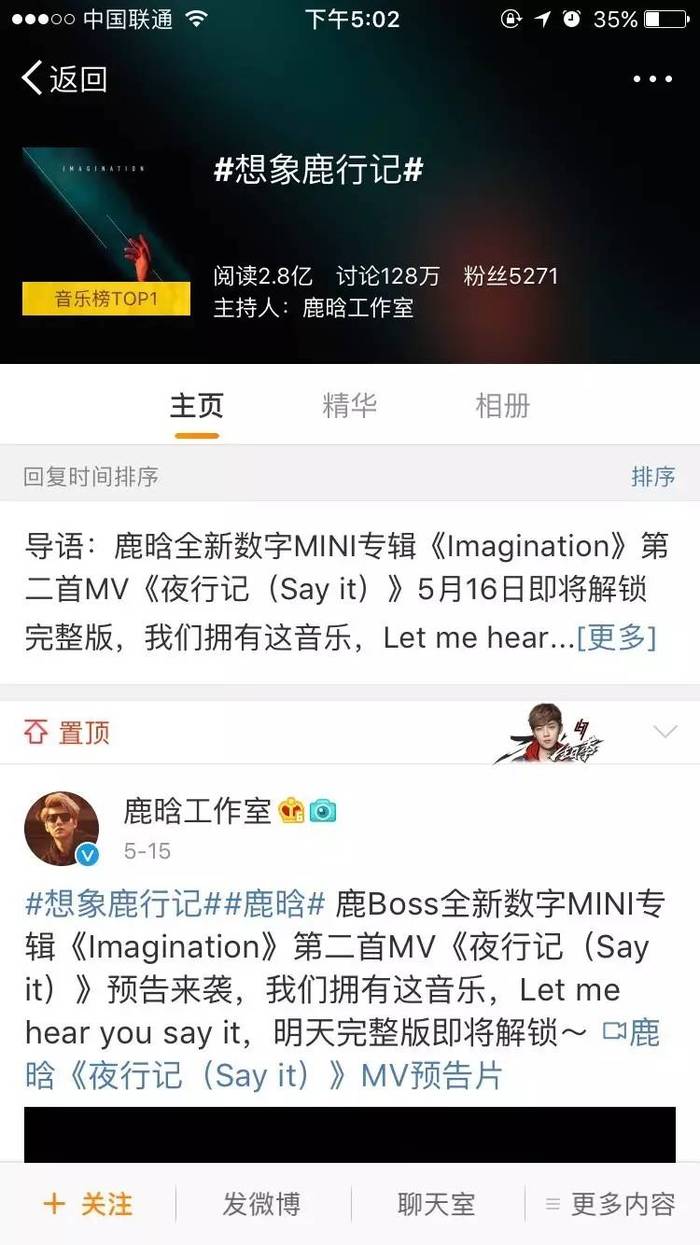Viewport: 700px width, 1245px height.
Task: Open the 更多内容 menu
Action: 610,1204
